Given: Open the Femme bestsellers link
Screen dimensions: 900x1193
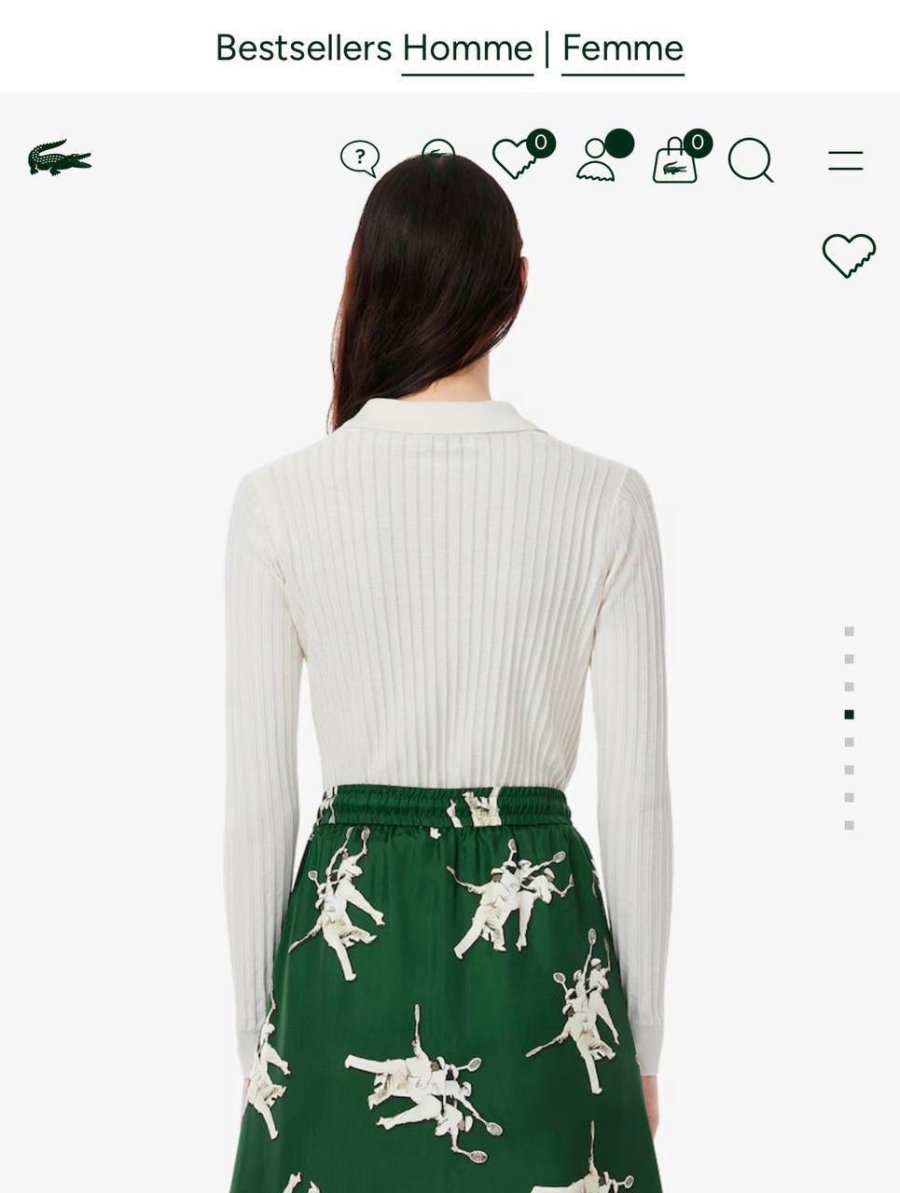Looking at the screenshot, I should click(622, 48).
